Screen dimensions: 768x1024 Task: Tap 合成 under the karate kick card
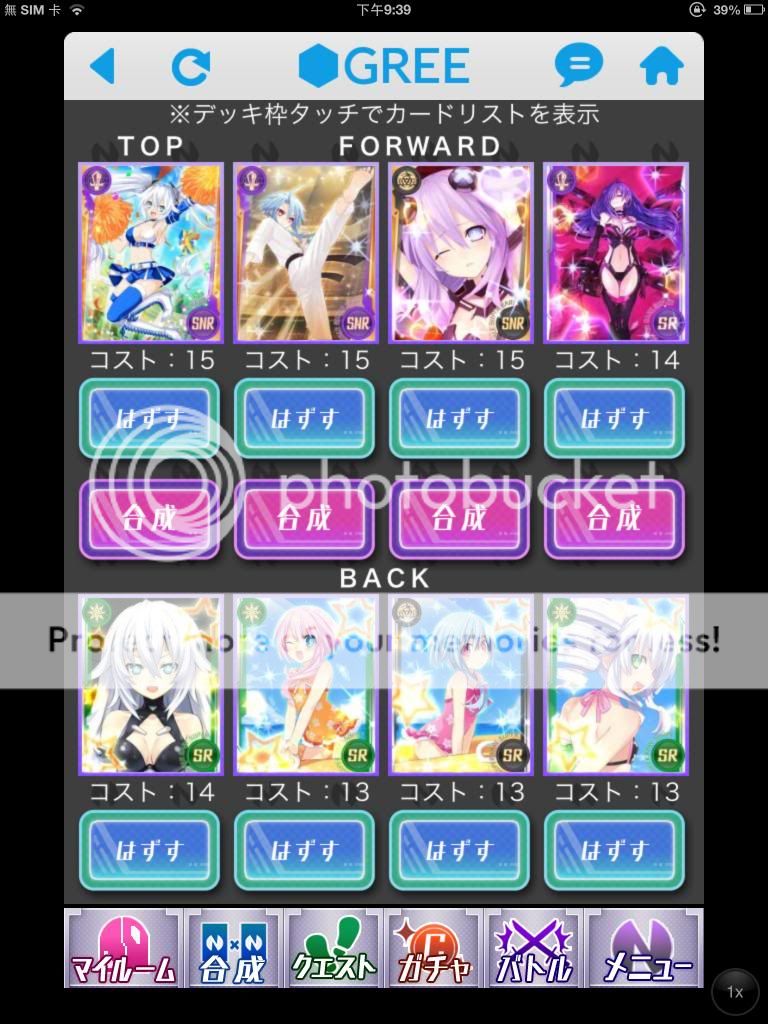coord(305,518)
